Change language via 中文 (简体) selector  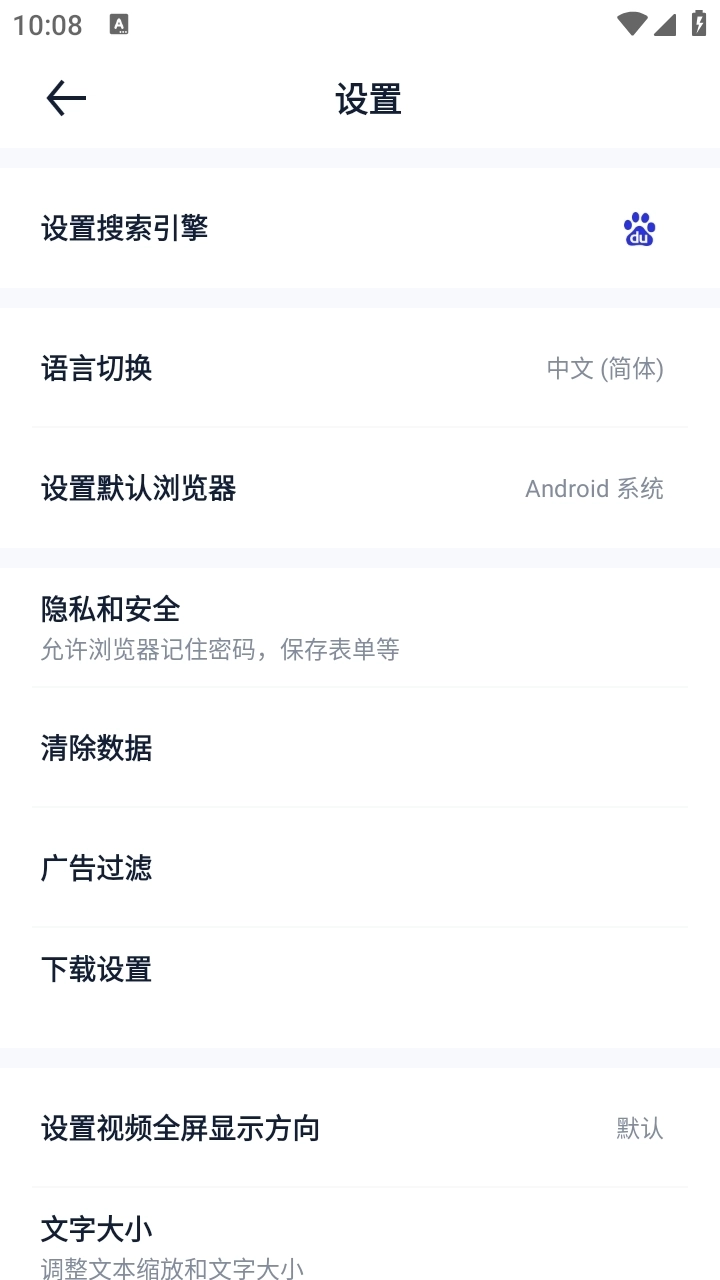point(606,369)
